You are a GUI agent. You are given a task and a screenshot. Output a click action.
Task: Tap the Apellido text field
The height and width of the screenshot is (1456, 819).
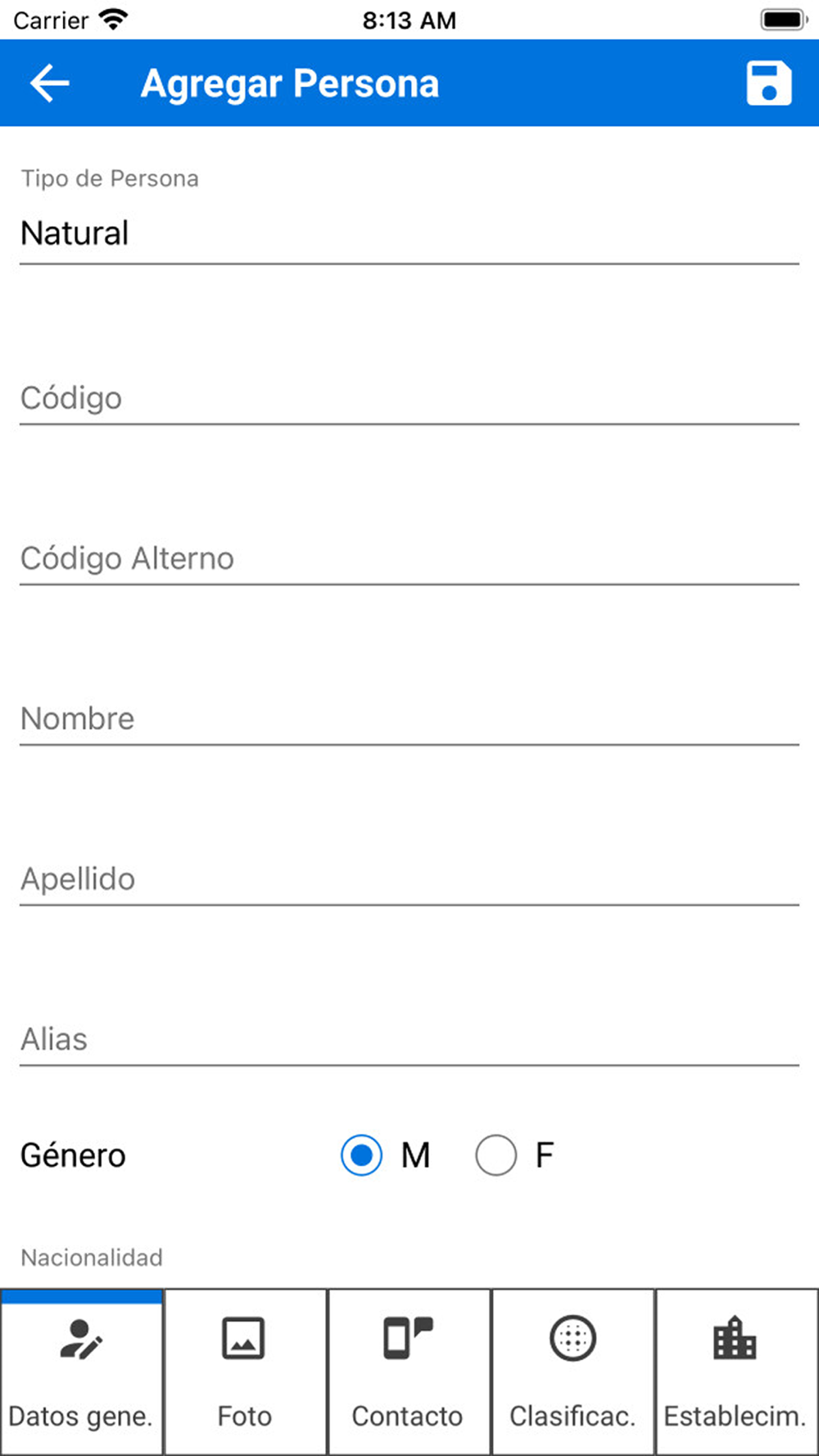pos(409,879)
